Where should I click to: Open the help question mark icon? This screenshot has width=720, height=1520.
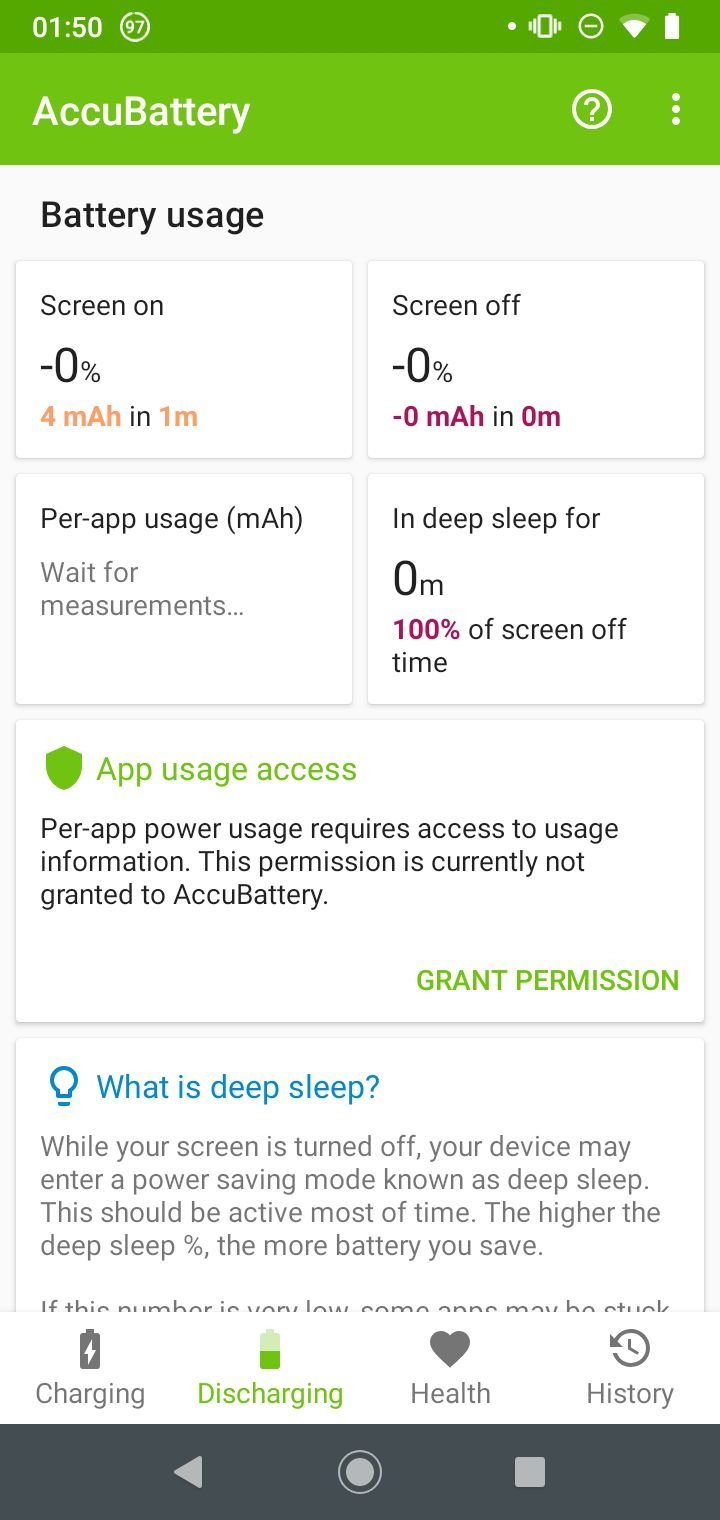click(591, 110)
